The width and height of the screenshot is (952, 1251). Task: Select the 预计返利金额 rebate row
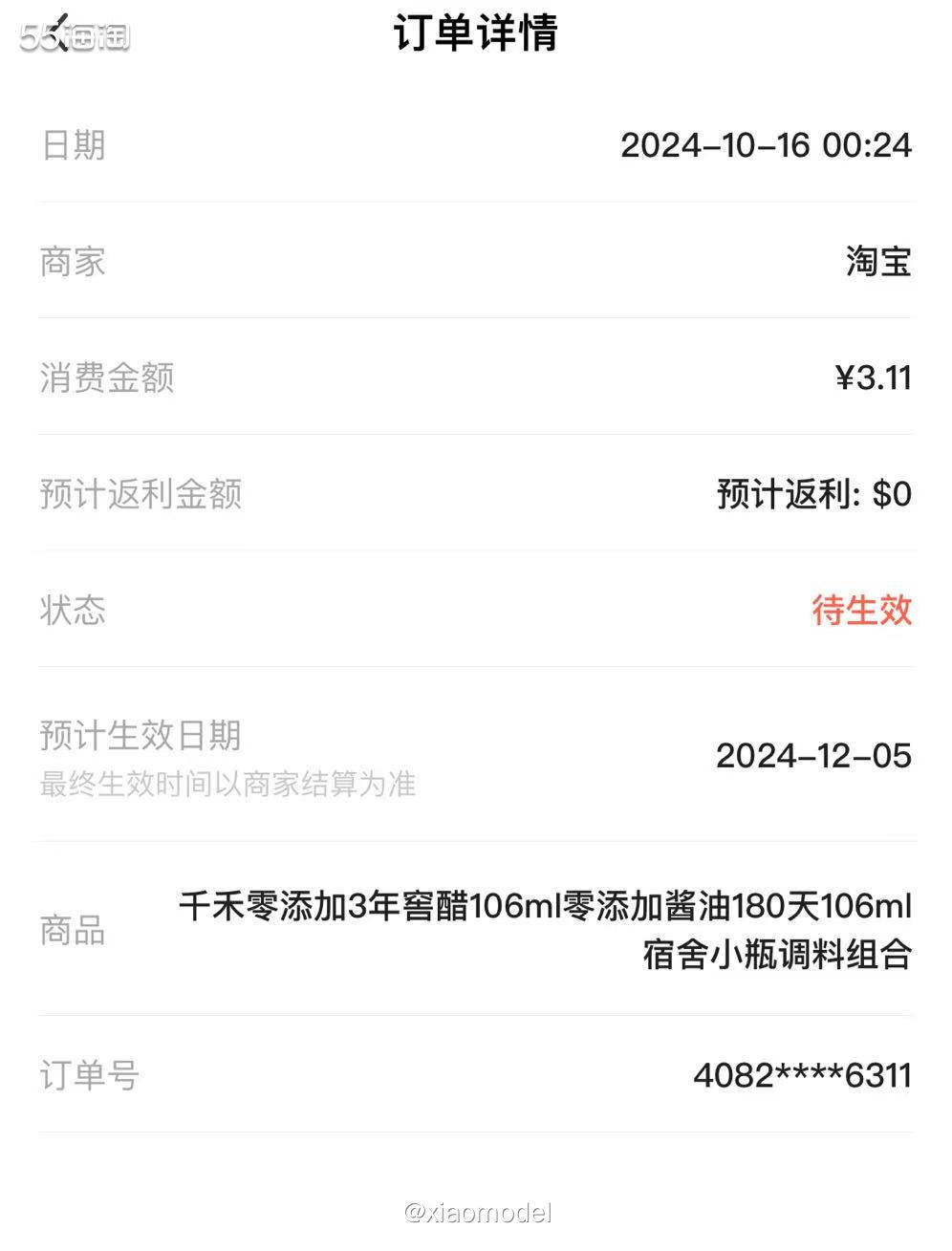[x=139, y=493]
